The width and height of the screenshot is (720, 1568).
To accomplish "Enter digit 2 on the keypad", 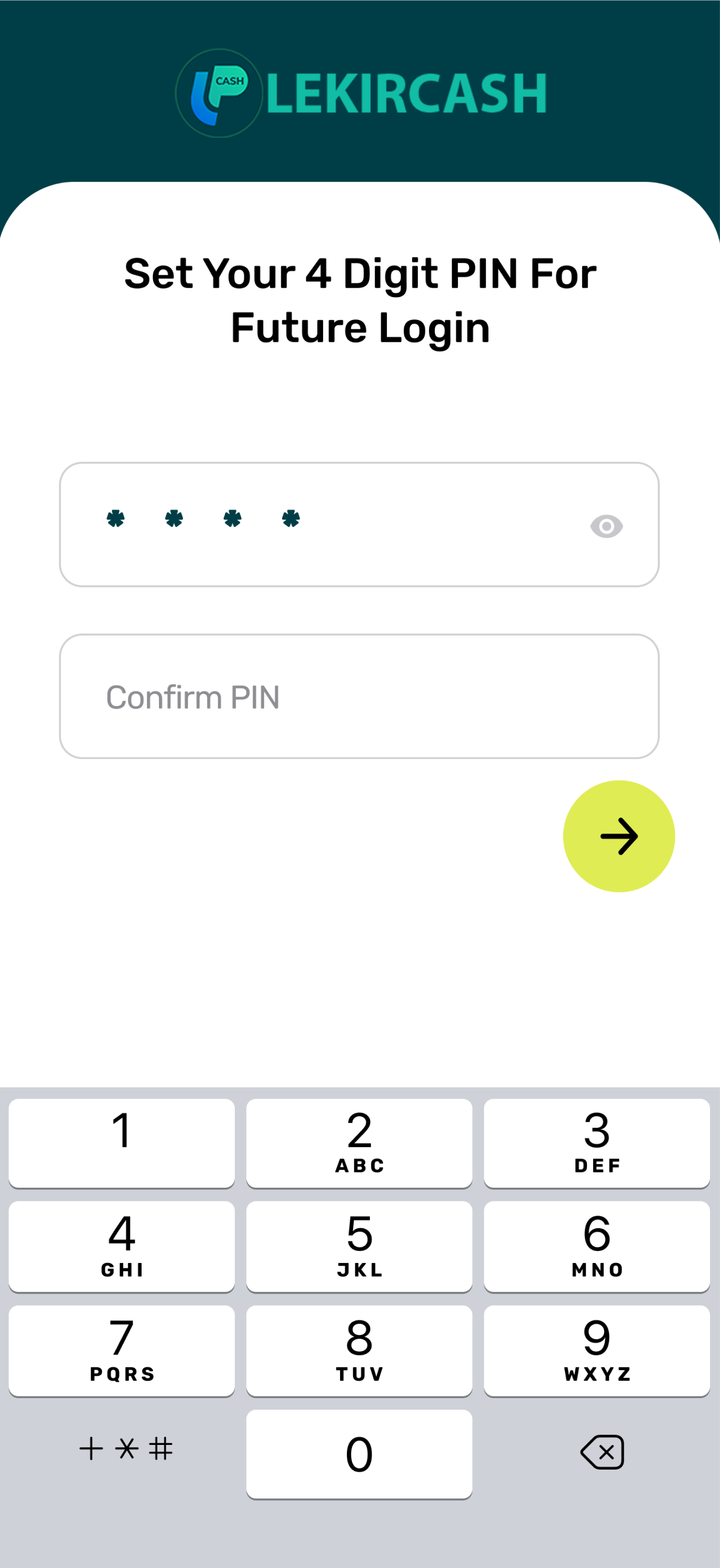I will [359, 1142].
